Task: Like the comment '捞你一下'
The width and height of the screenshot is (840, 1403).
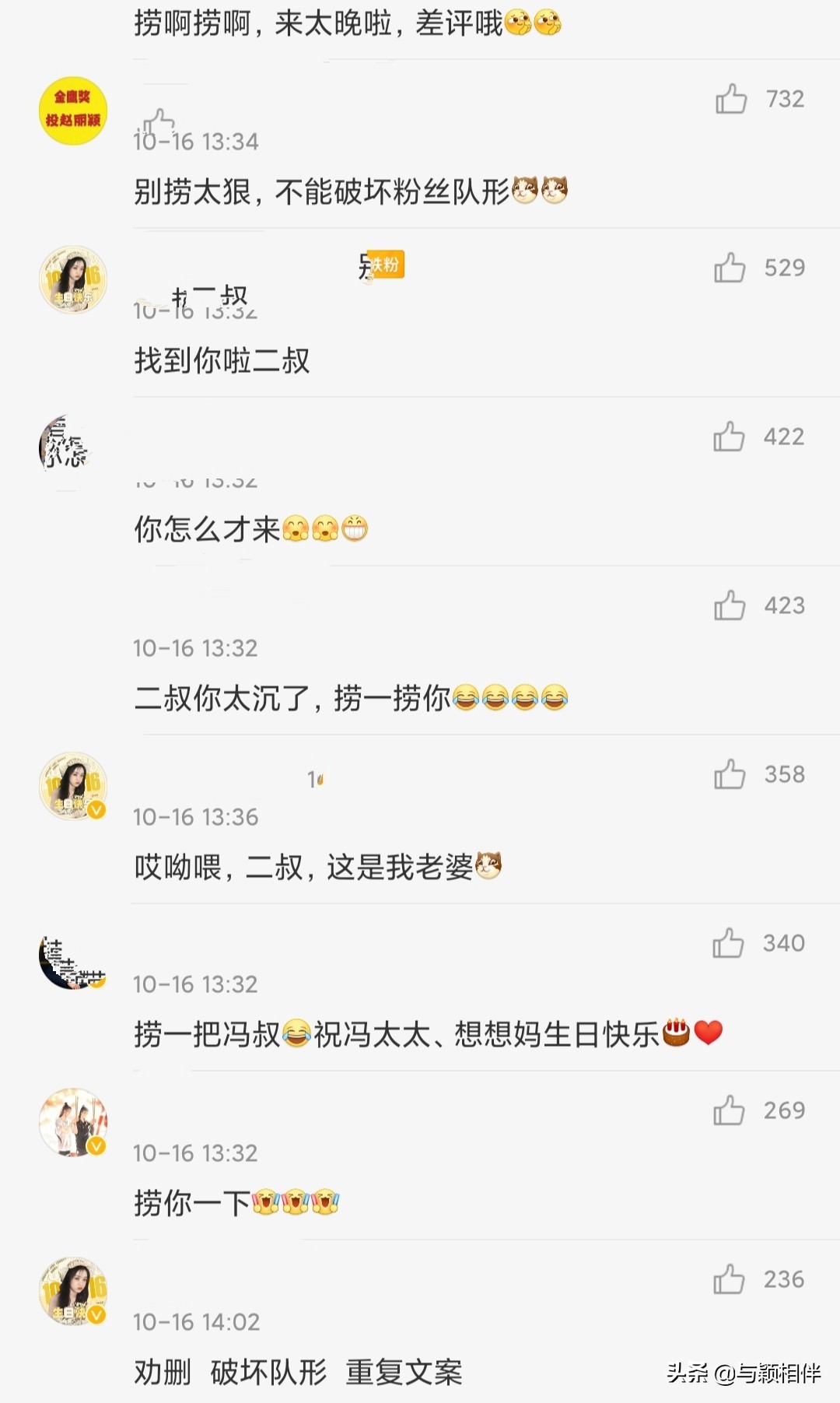Action: click(x=729, y=1111)
